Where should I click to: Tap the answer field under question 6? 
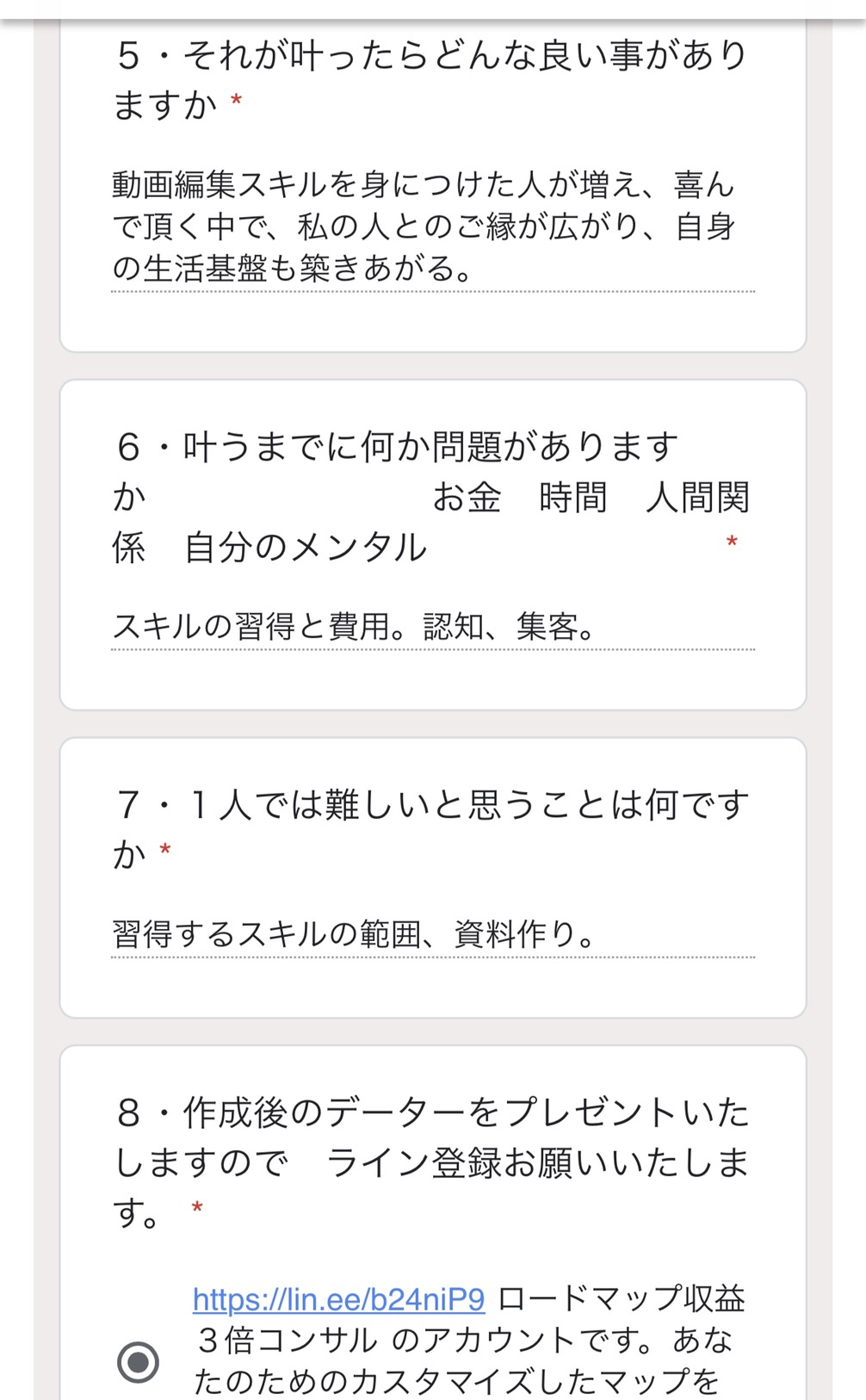(x=433, y=627)
